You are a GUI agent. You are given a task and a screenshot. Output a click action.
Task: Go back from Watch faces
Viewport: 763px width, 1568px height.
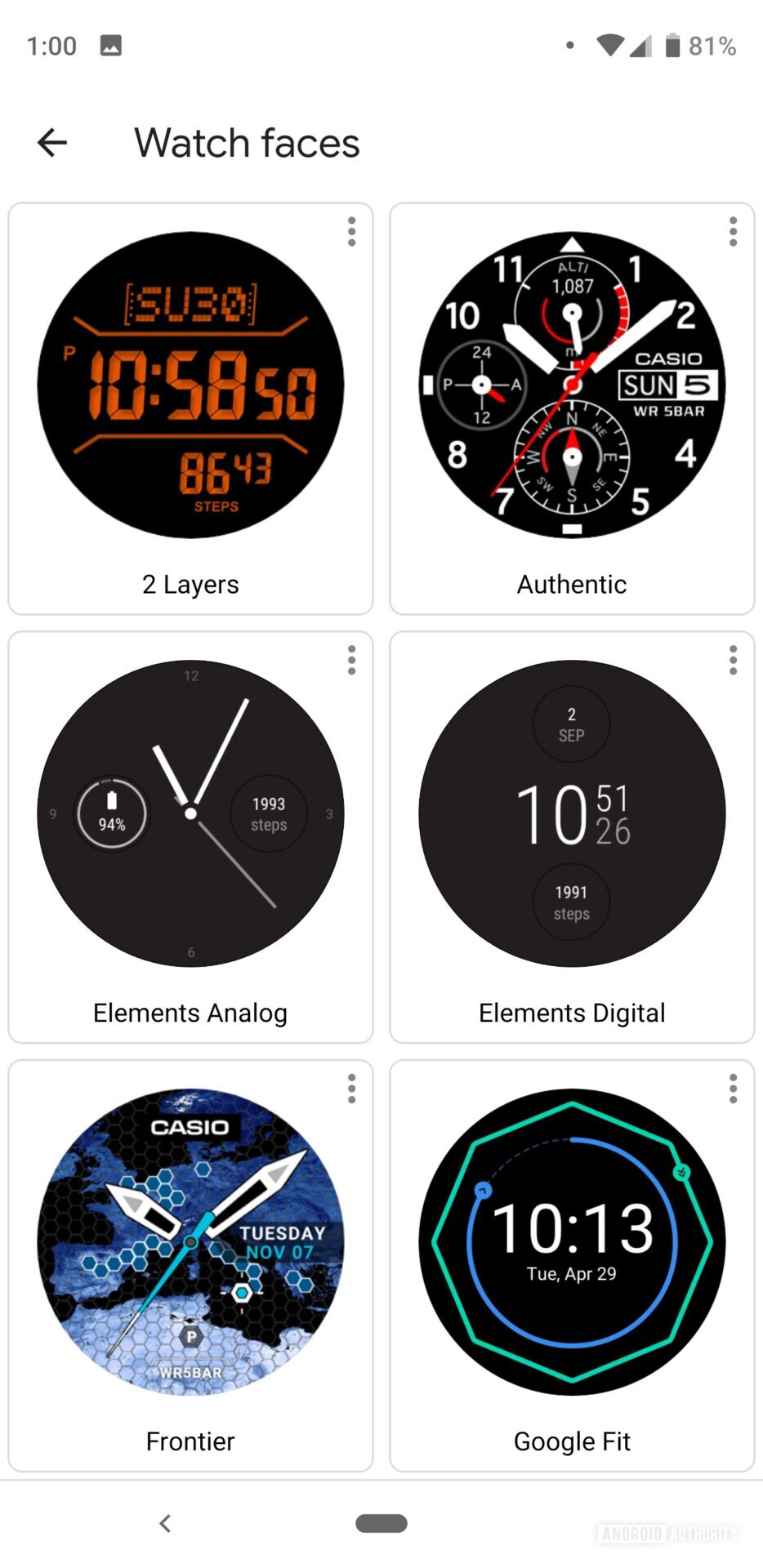coord(52,143)
